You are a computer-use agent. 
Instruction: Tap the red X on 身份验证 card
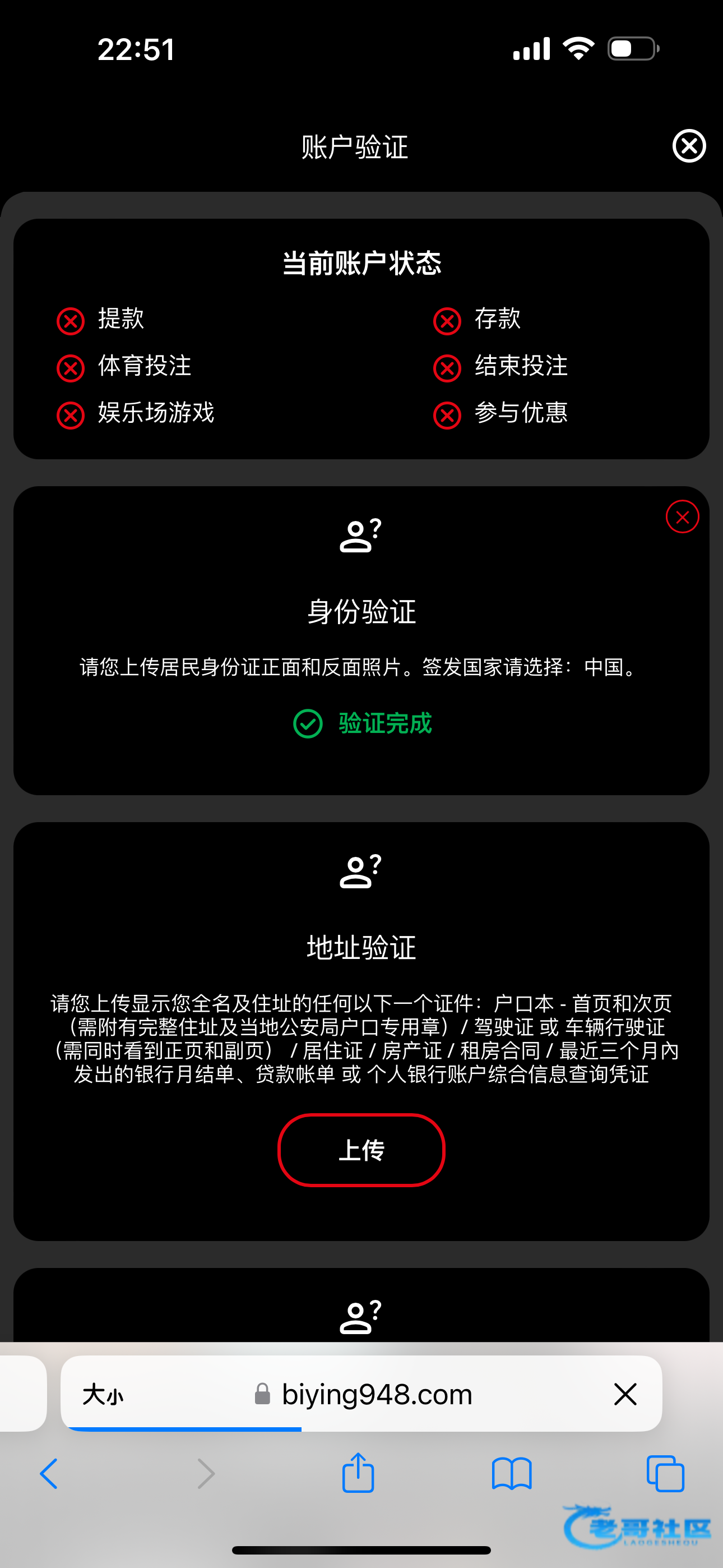[x=682, y=517]
